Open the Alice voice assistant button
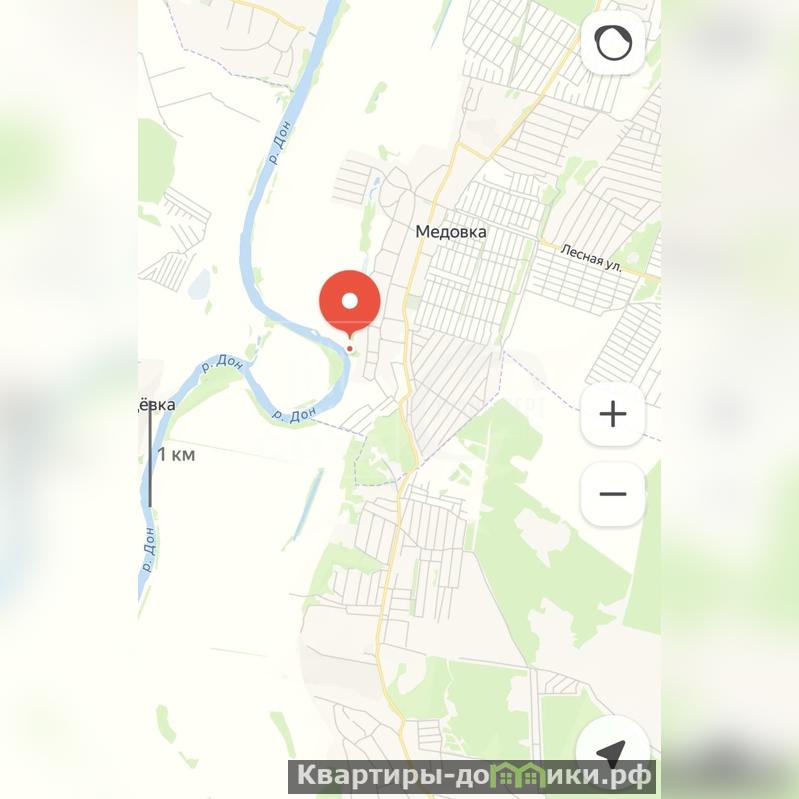Viewport: 799px width, 799px height. 612,43
